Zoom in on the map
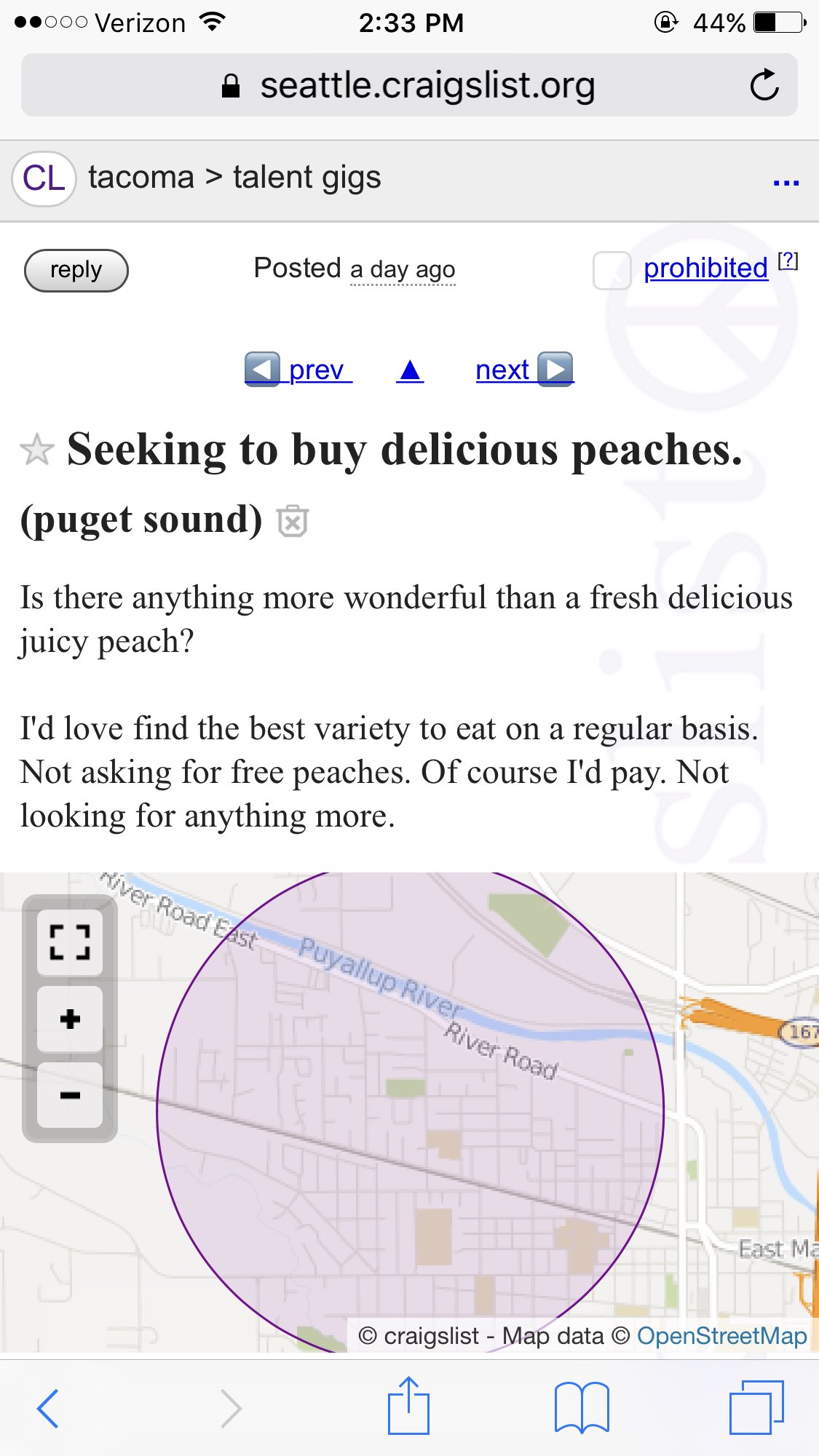 point(70,1019)
